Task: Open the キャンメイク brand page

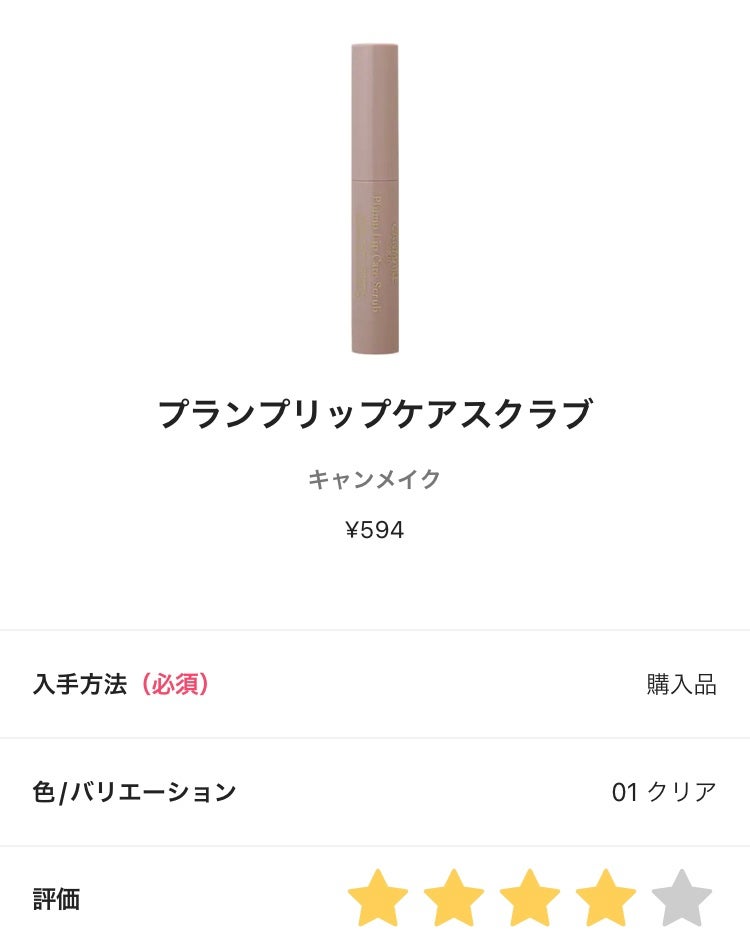Action: (x=375, y=479)
